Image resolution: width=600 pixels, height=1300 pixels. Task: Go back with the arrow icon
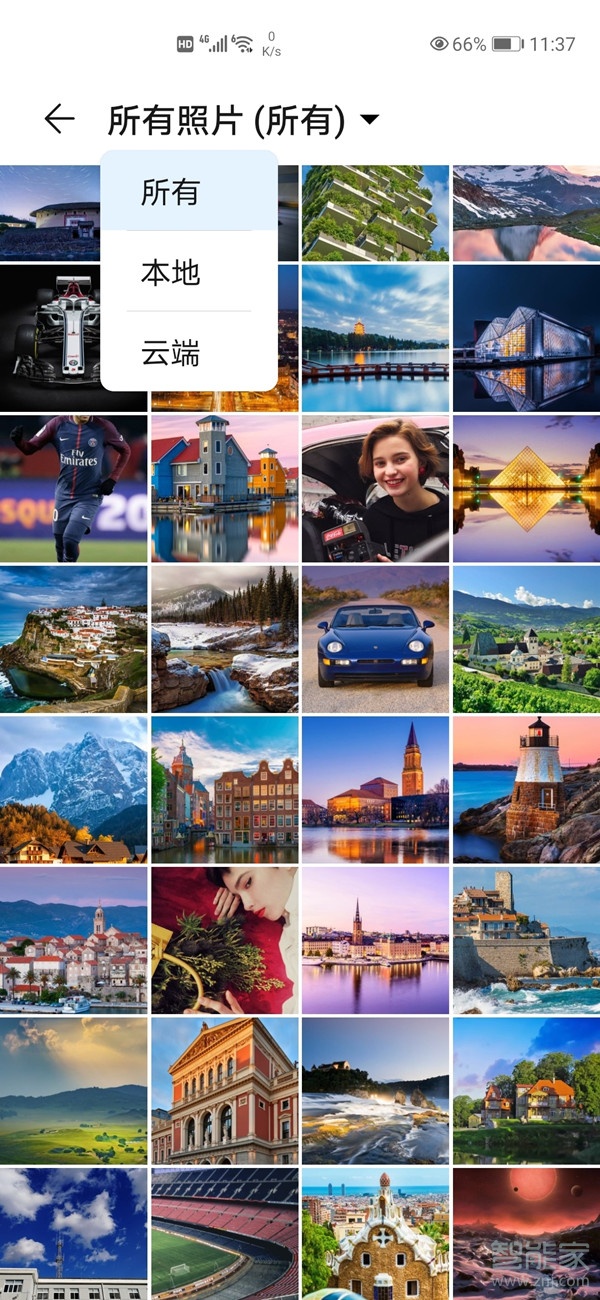tap(60, 120)
